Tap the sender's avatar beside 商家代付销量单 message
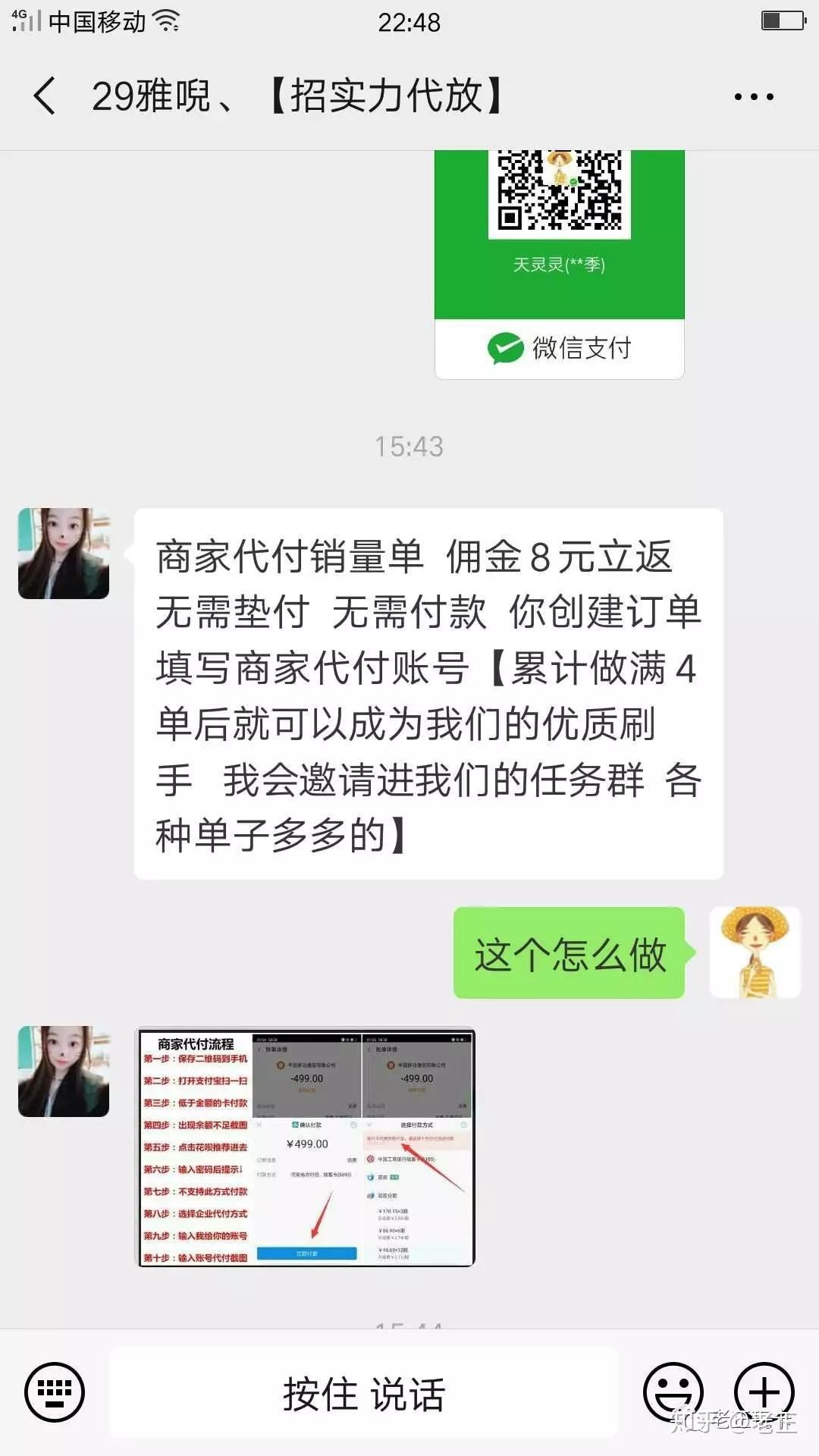The width and height of the screenshot is (819, 1456). point(64,554)
